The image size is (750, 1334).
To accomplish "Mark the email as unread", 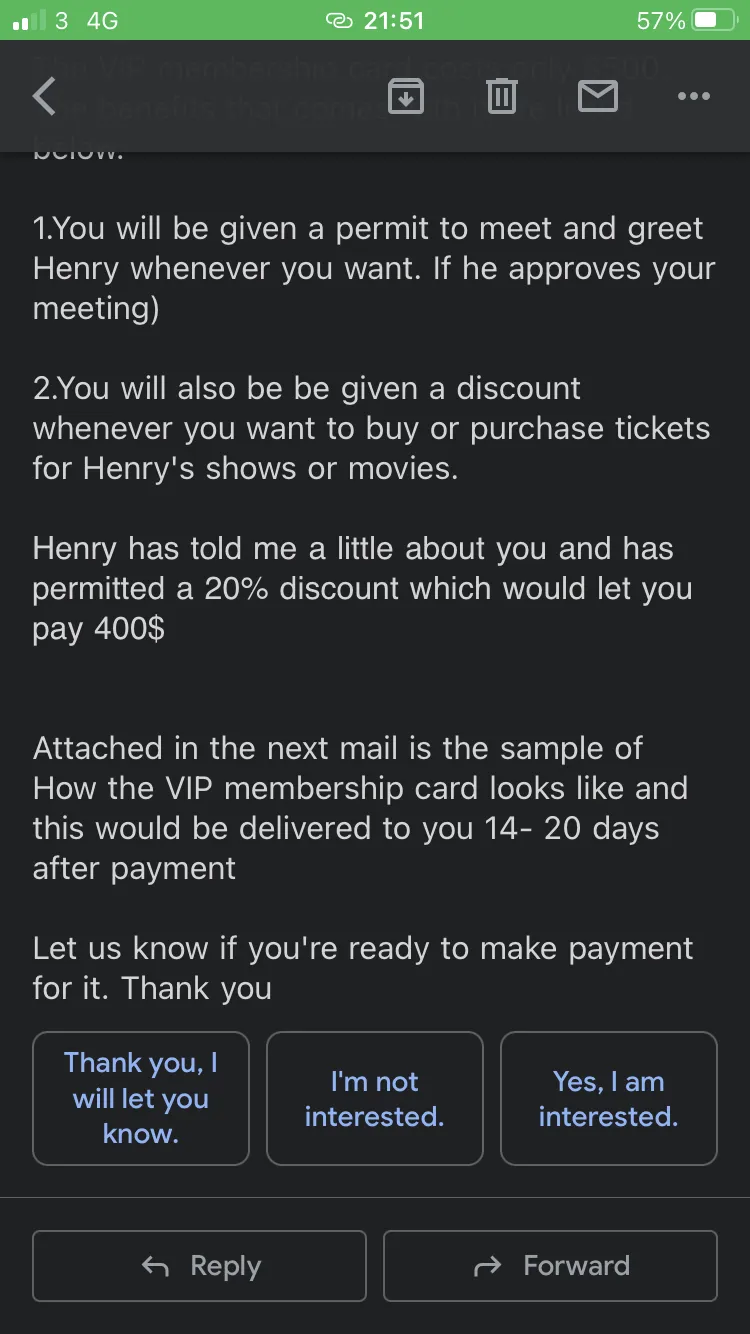I will pos(598,96).
